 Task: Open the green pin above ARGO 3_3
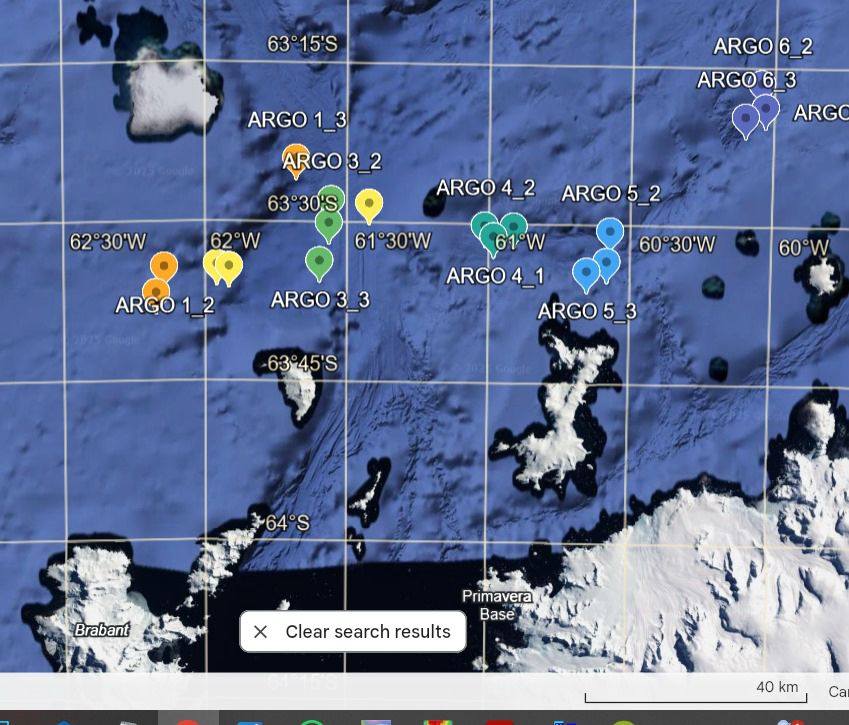(319, 262)
